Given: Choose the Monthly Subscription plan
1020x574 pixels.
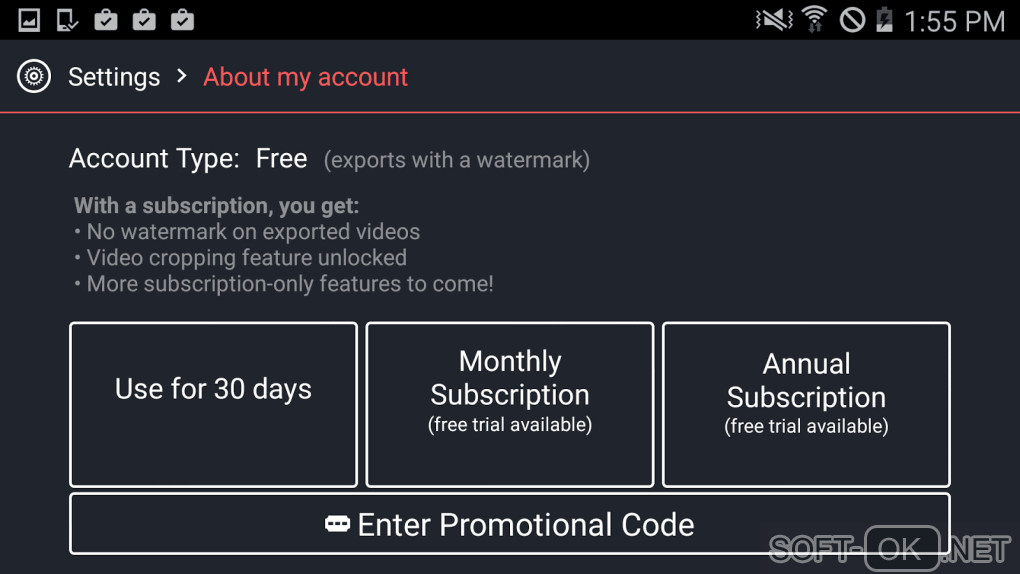Looking at the screenshot, I should pos(510,404).
